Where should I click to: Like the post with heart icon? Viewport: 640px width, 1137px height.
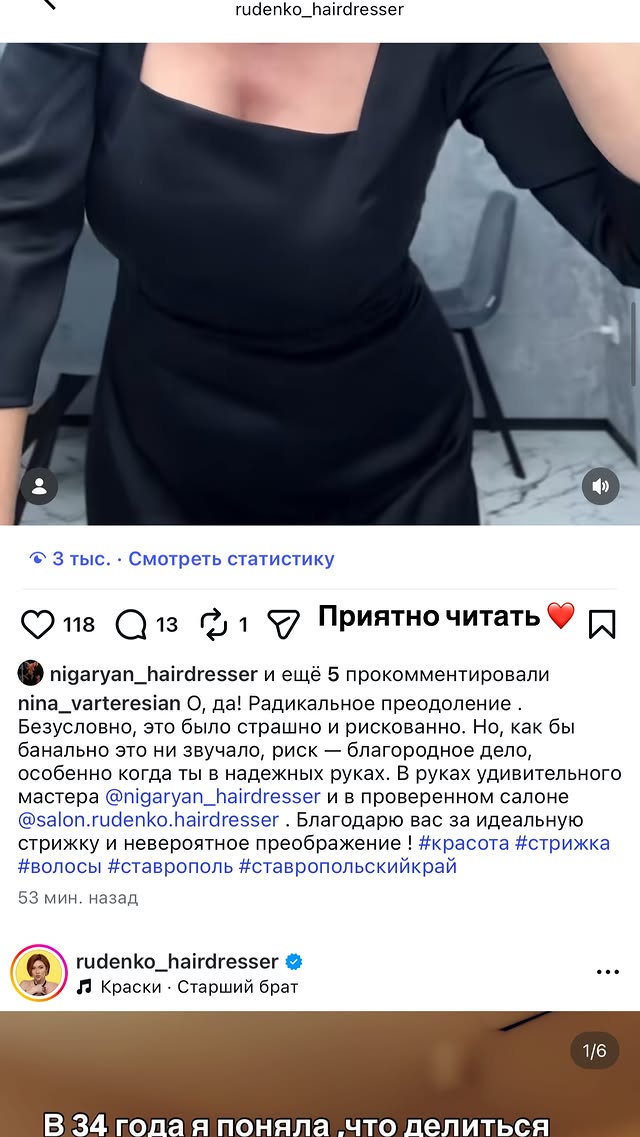tap(38, 625)
